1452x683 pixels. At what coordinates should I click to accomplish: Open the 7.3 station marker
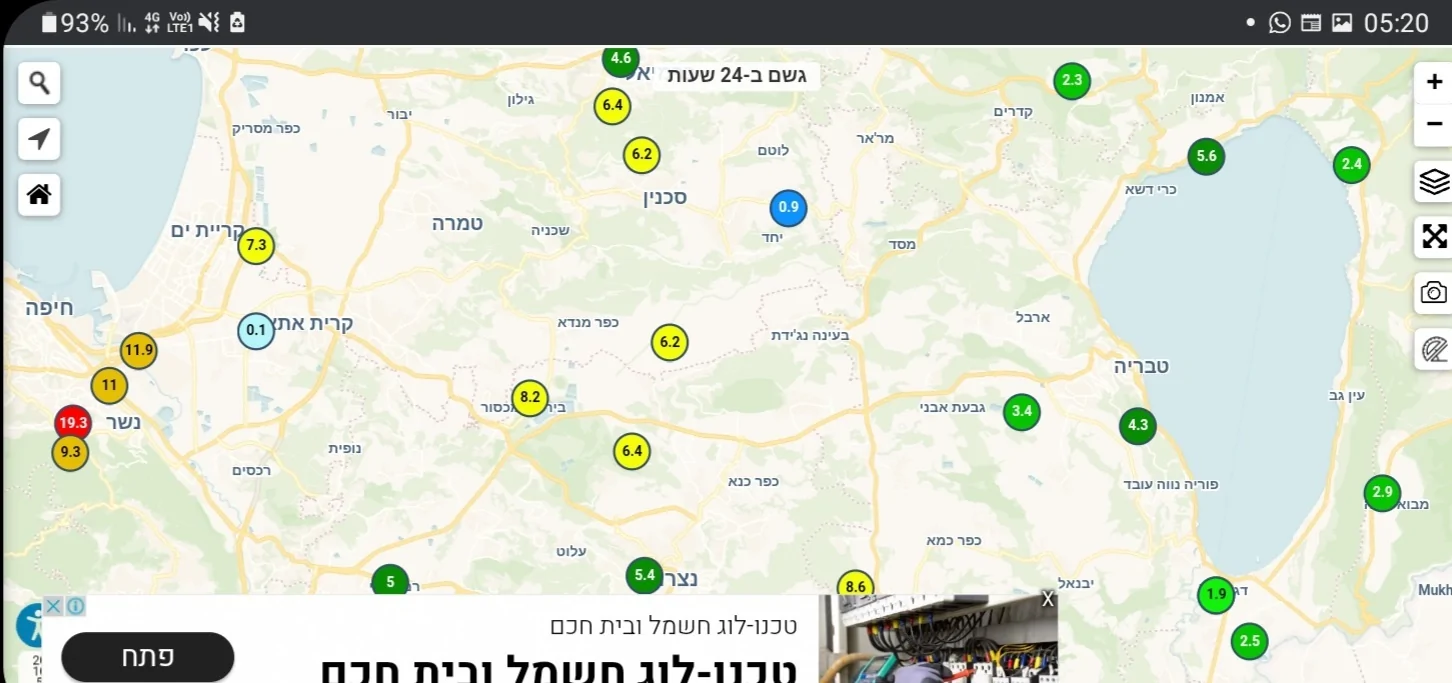pyautogui.click(x=256, y=246)
